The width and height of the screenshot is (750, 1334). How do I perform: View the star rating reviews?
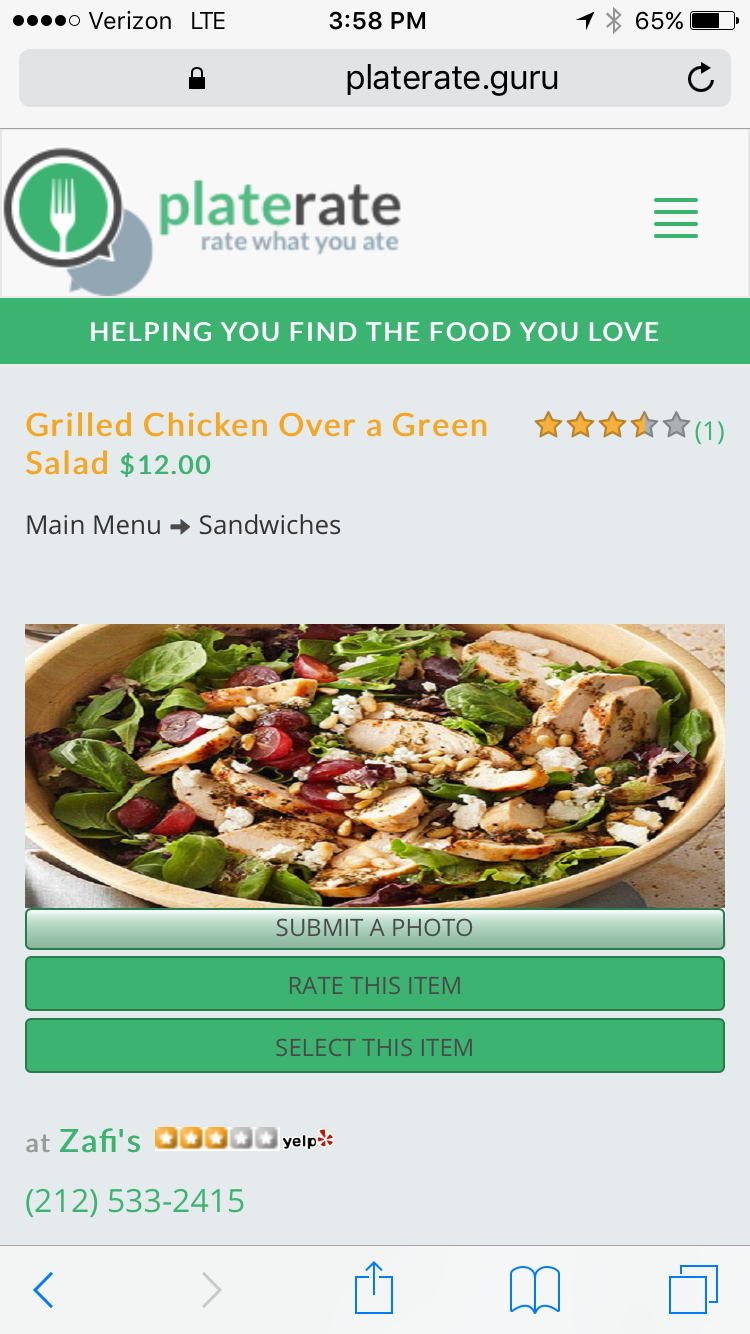click(628, 428)
